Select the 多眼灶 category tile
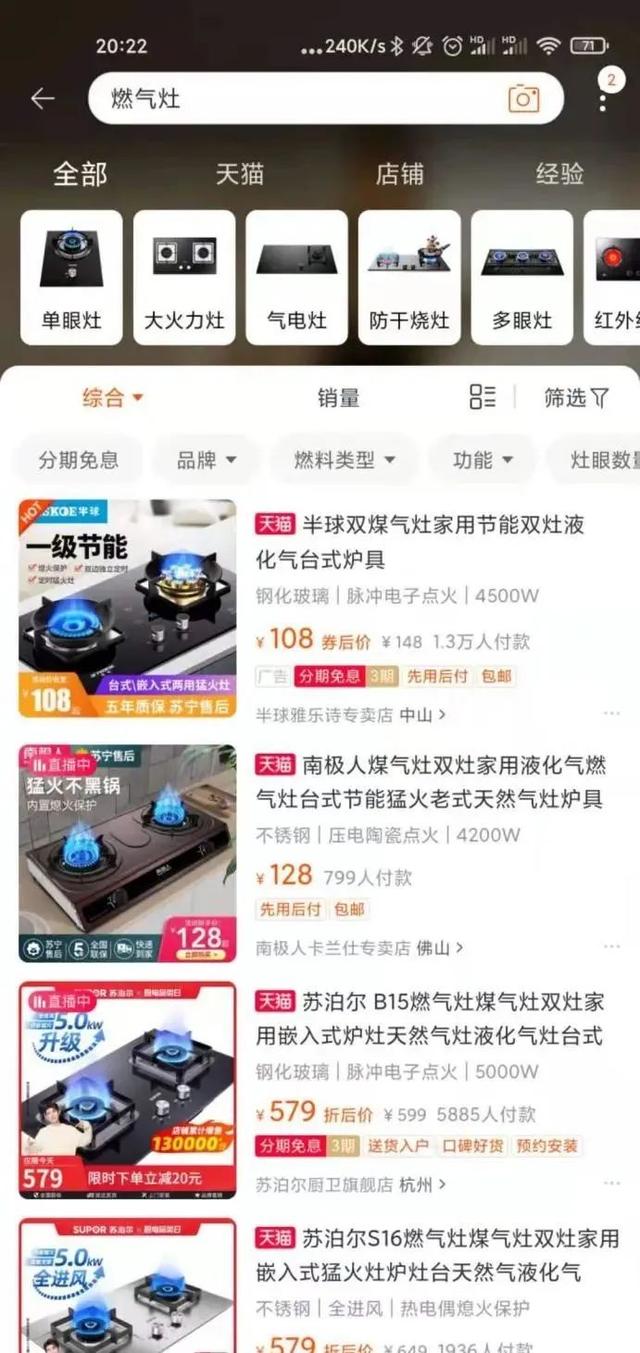The height and width of the screenshot is (1353, 640). click(522, 277)
